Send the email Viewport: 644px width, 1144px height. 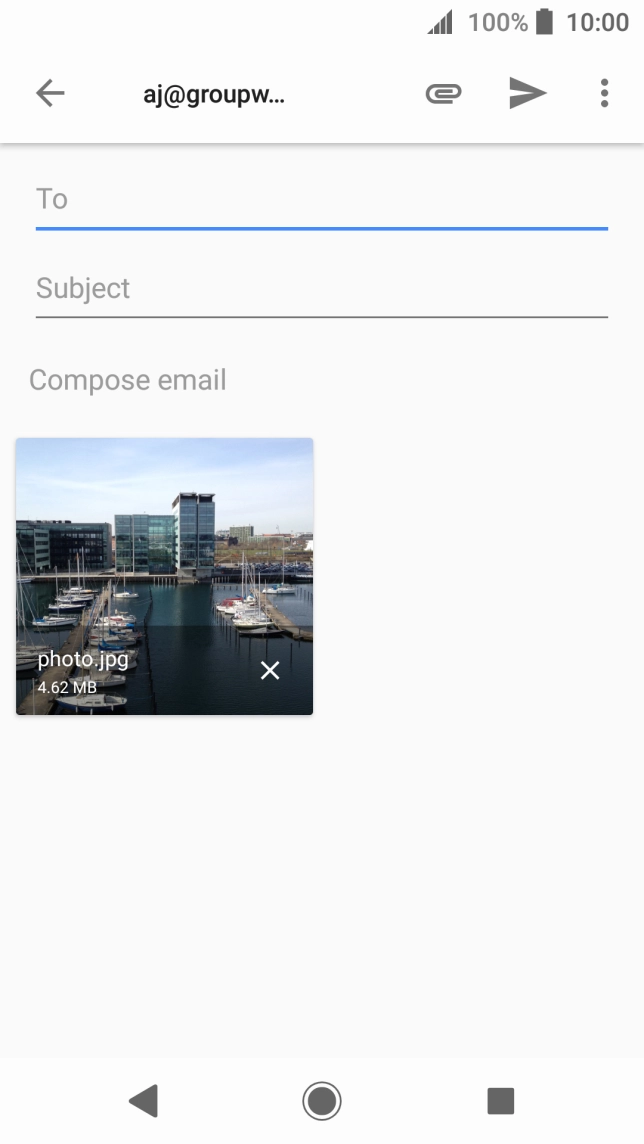point(527,94)
